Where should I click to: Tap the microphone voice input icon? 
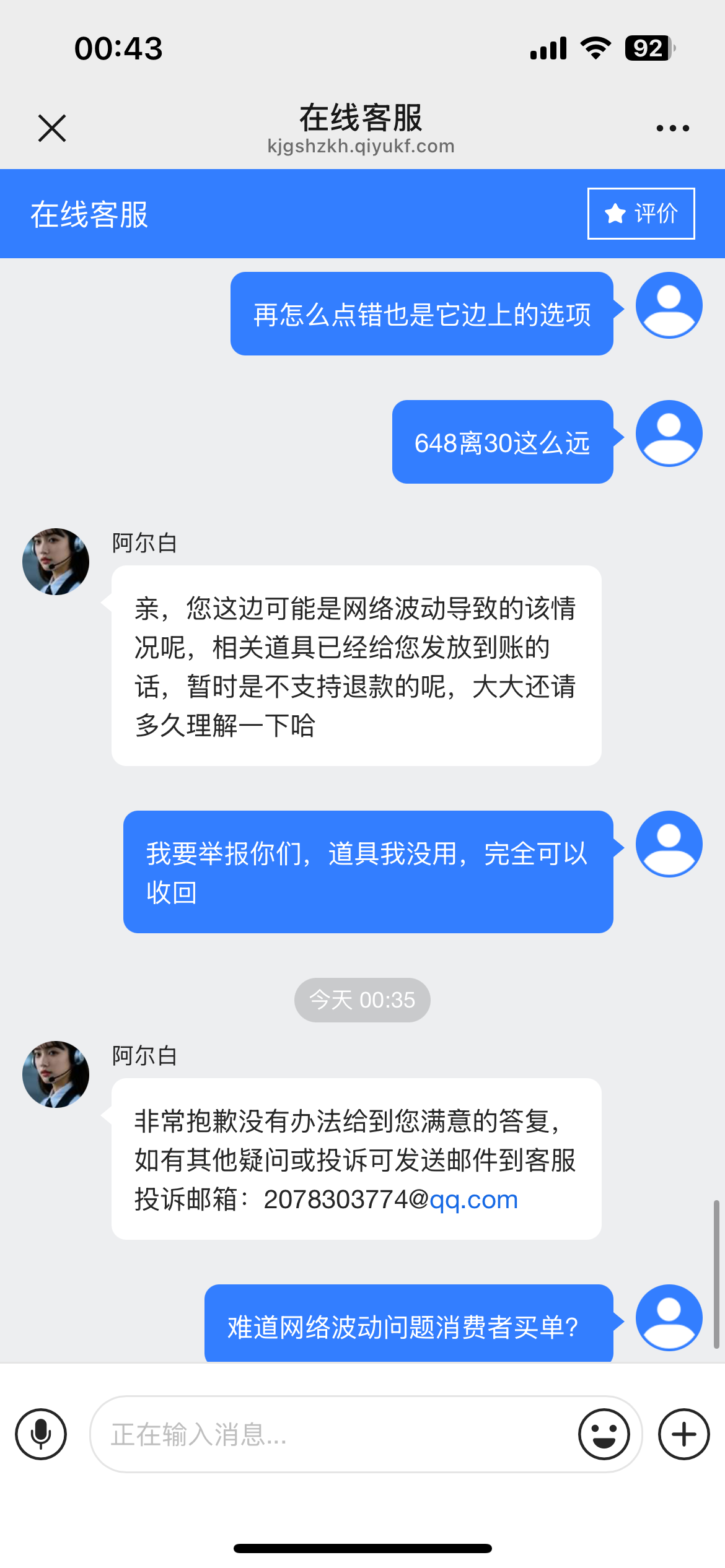coord(41,1434)
